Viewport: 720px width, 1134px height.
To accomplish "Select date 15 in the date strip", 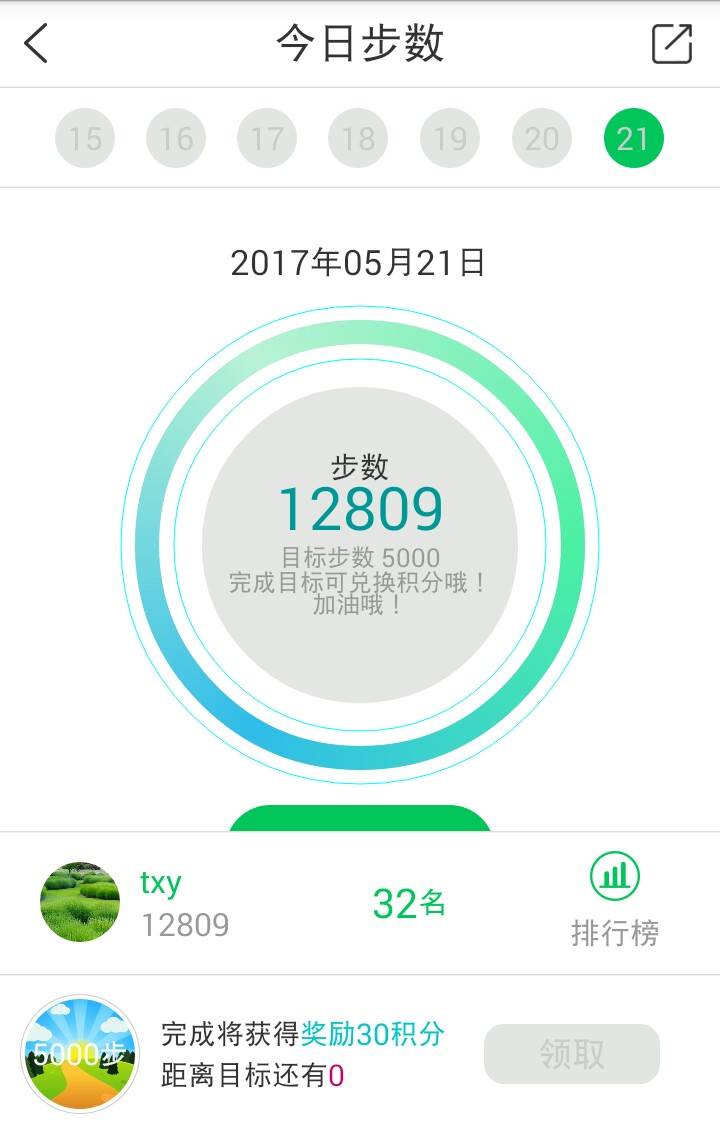I will pos(85,138).
